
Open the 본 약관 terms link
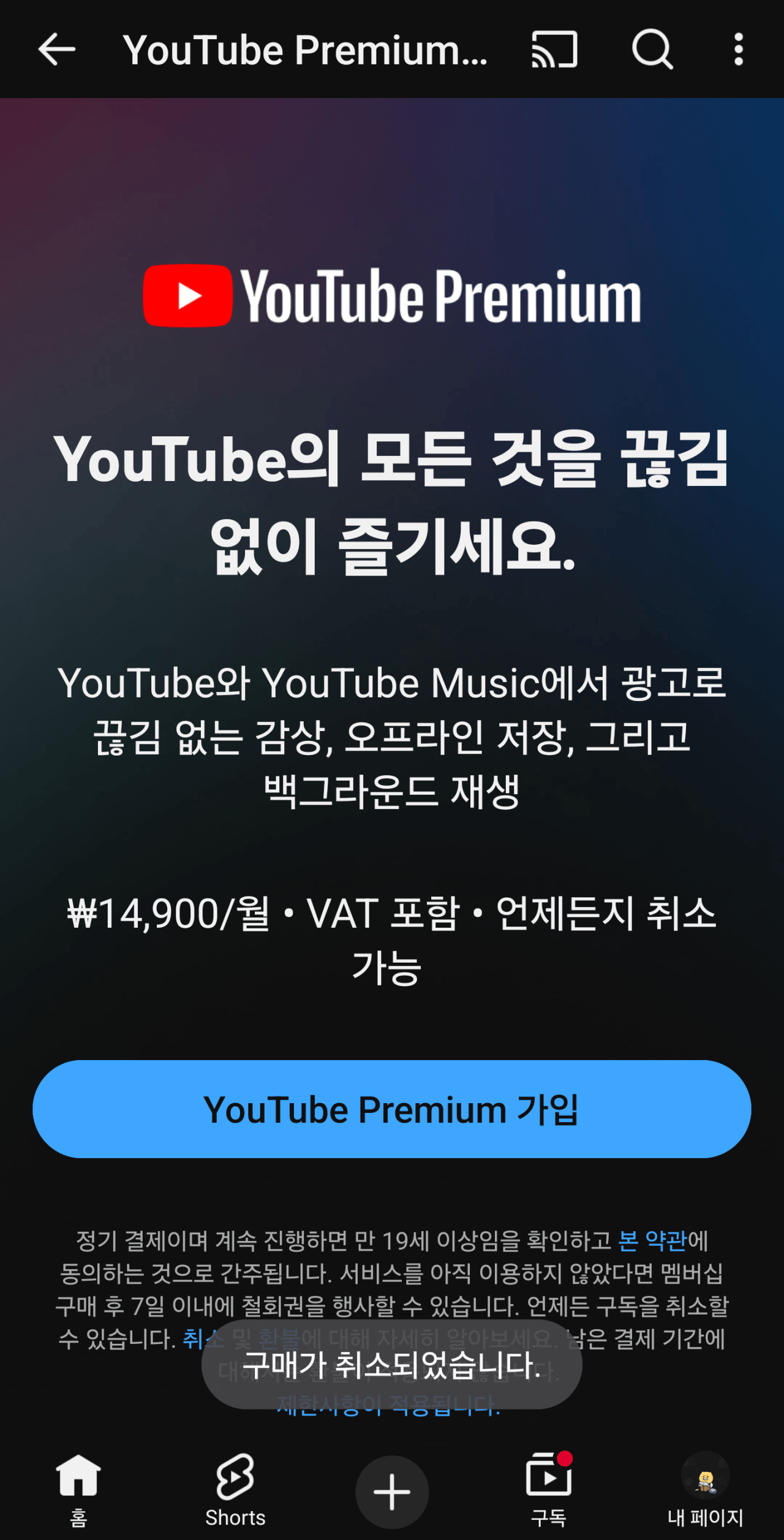(x=652, y=1241)
